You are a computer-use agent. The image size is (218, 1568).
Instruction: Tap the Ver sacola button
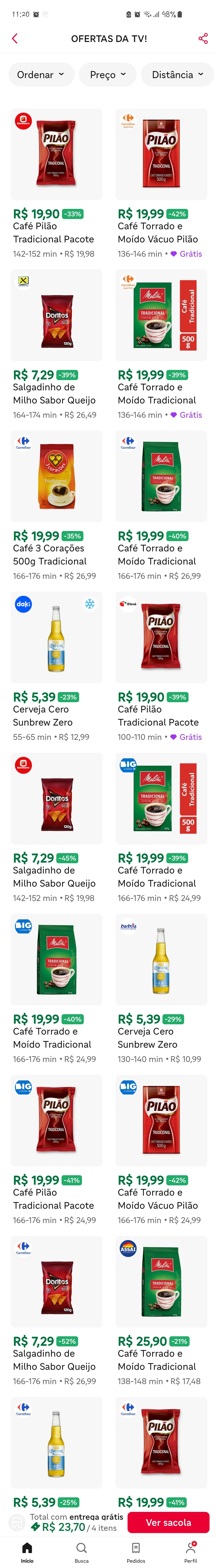168,1522
